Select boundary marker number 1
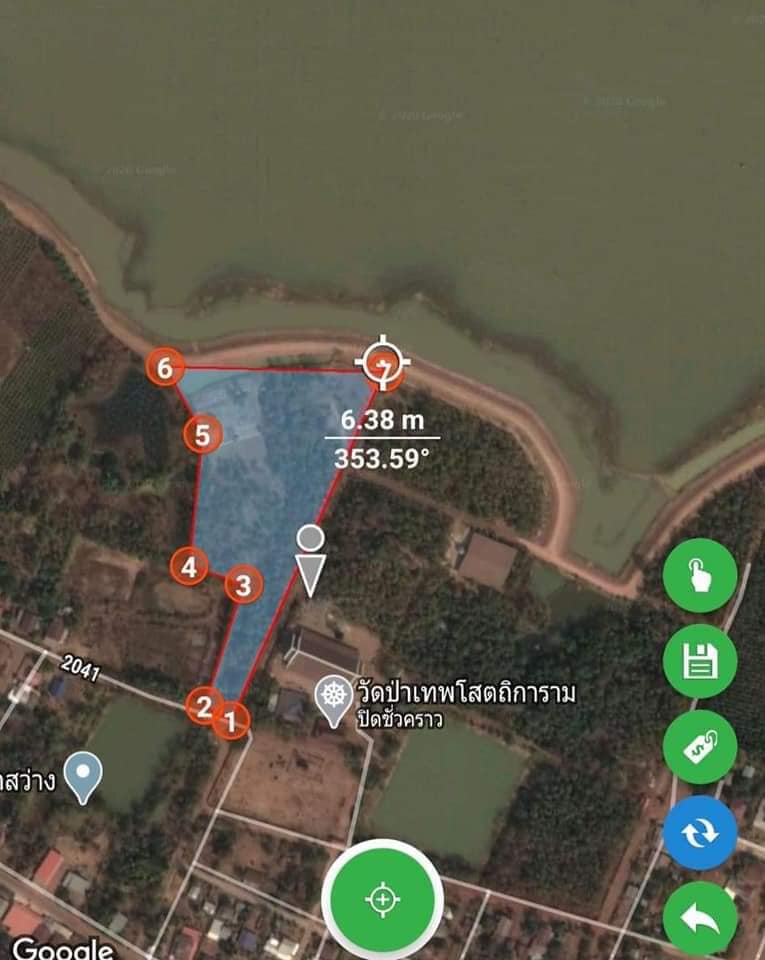The height and width of the screenshot is (960, 765). [x=232, y=719]
